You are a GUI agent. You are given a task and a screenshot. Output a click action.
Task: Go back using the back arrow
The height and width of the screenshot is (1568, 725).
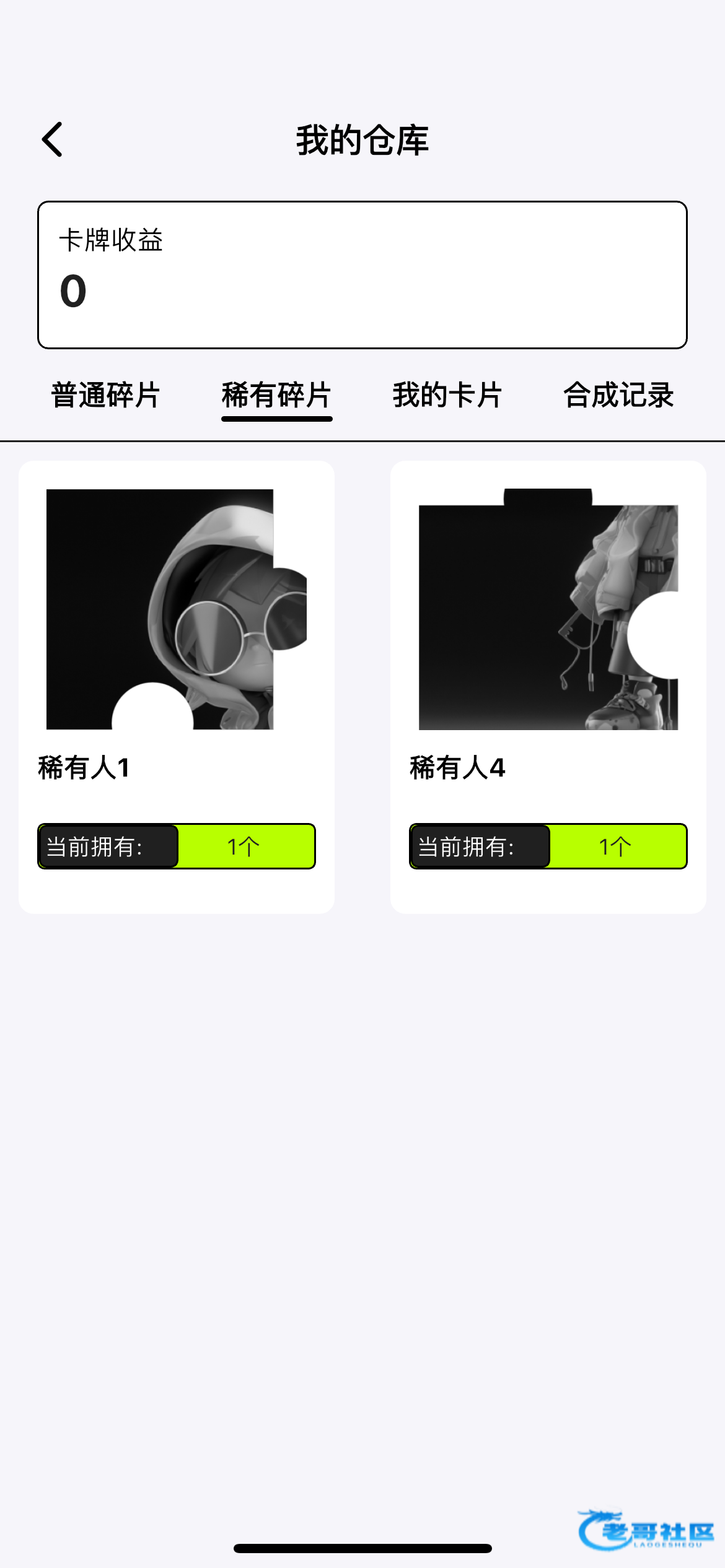[x=53, y=139]
